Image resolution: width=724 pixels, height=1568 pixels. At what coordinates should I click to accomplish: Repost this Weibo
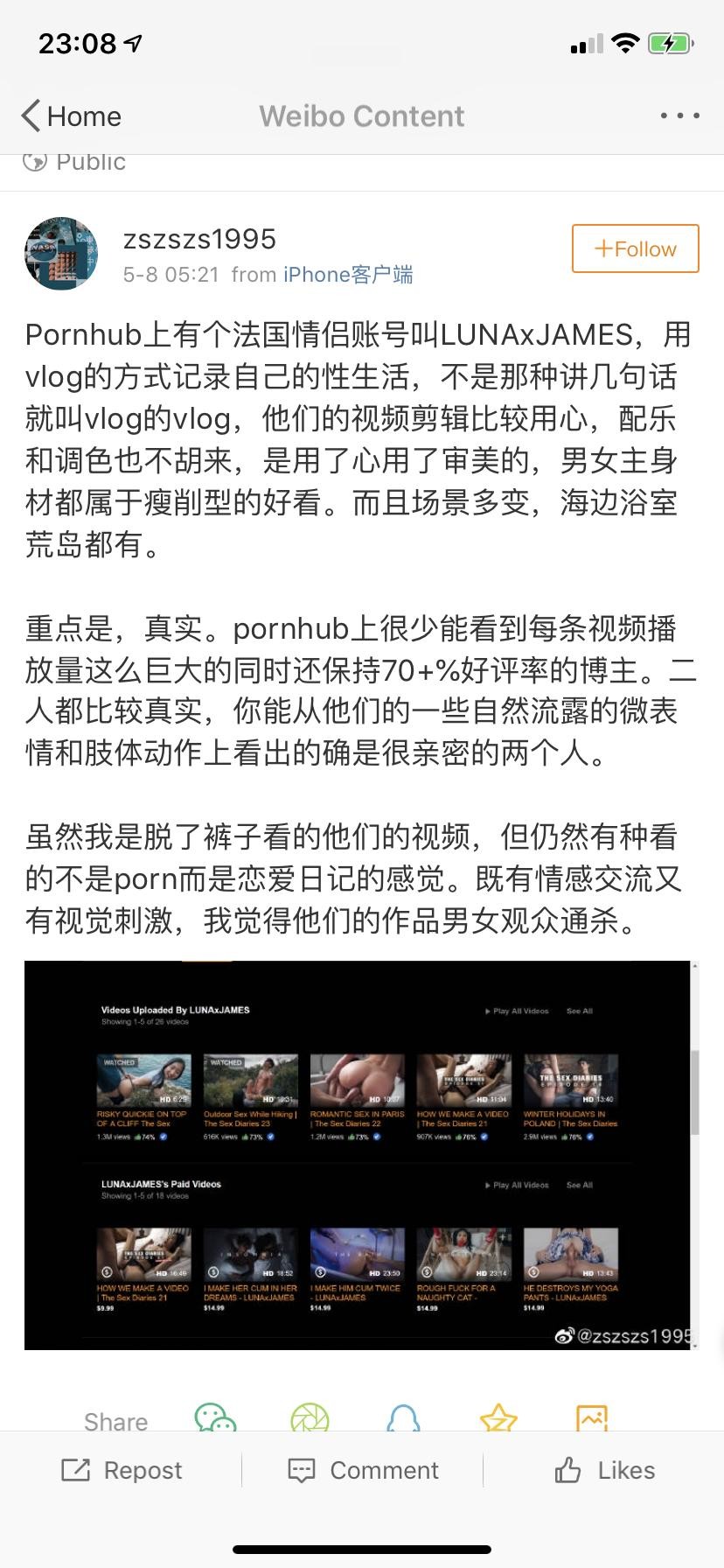point(122,1470)
